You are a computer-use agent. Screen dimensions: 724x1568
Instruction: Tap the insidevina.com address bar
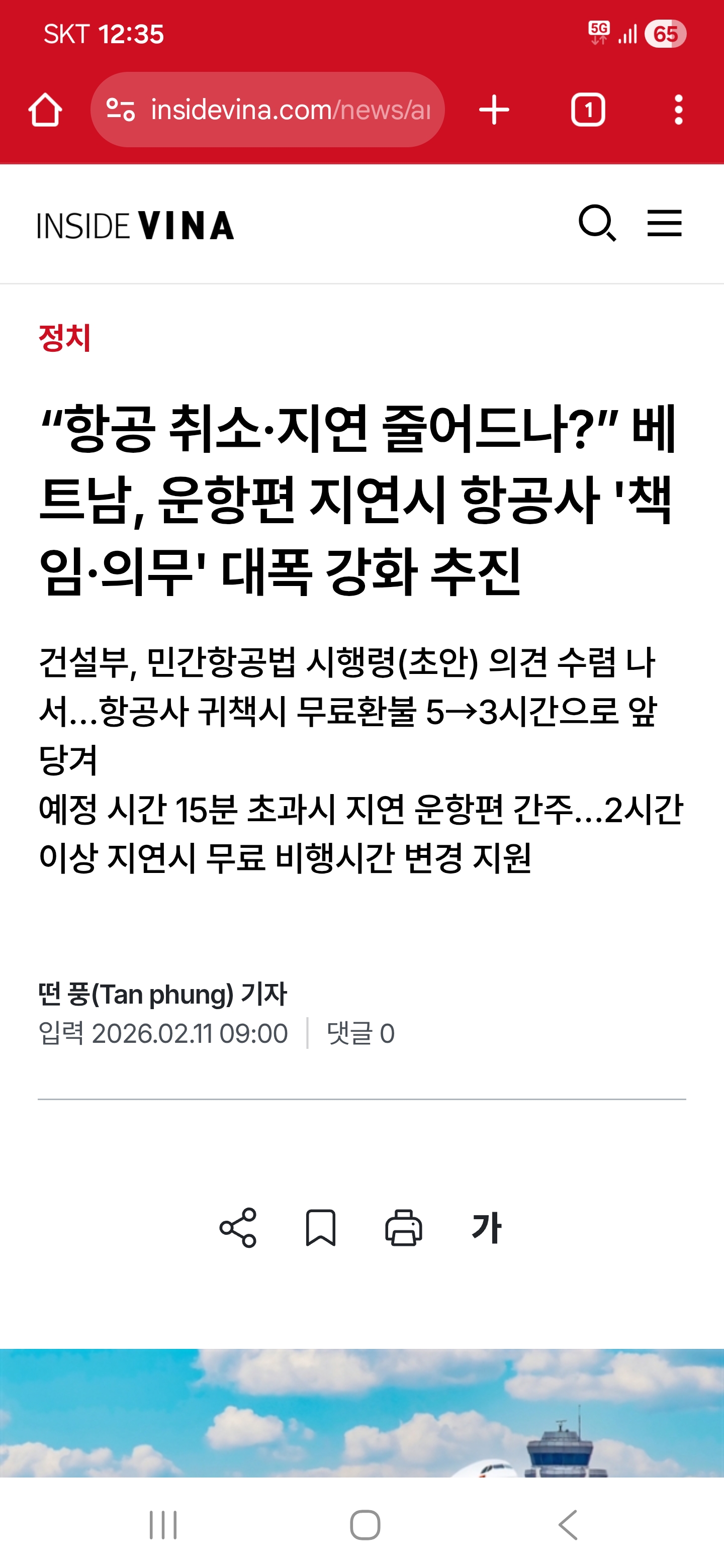(x=290, y=110)
